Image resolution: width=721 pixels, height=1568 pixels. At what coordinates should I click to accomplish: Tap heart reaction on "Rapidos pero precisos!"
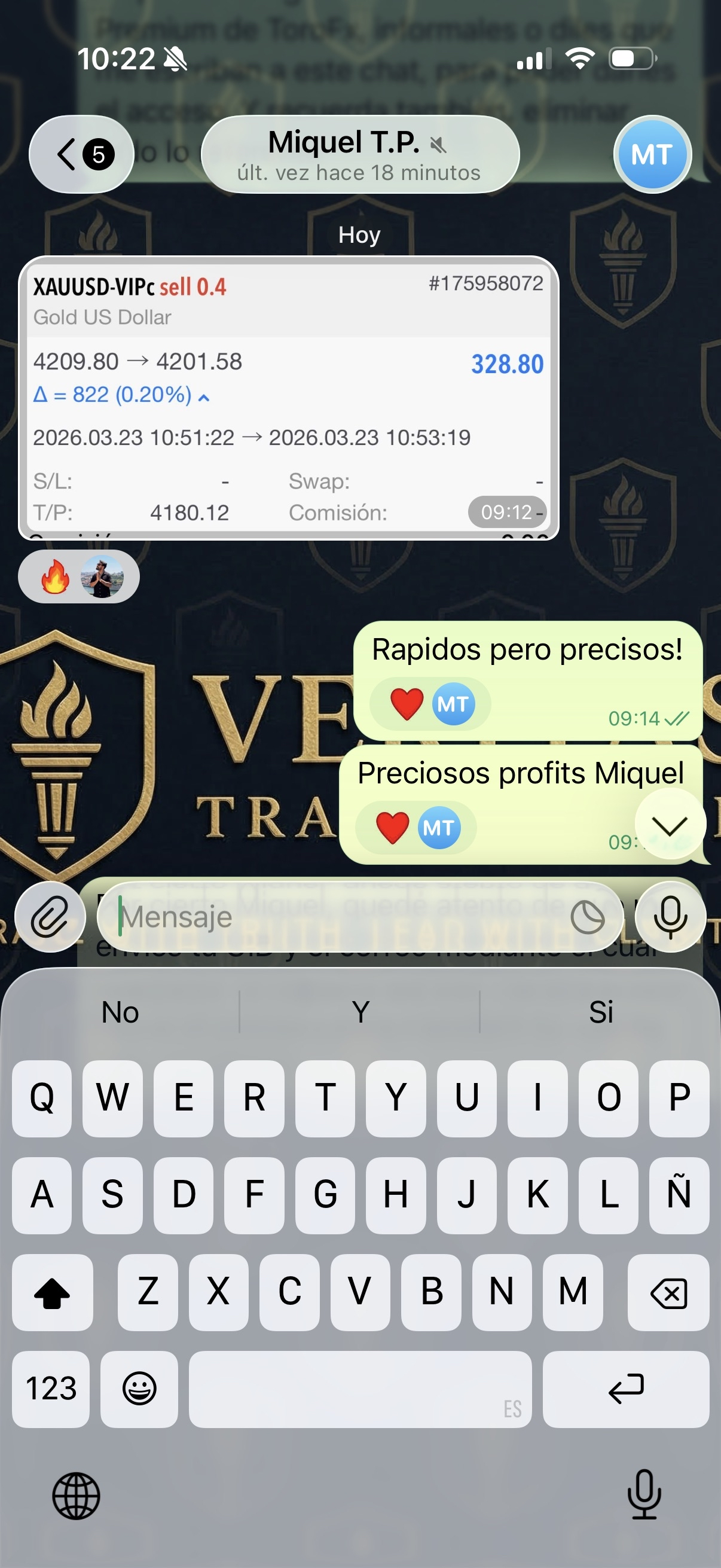point(407,704)
